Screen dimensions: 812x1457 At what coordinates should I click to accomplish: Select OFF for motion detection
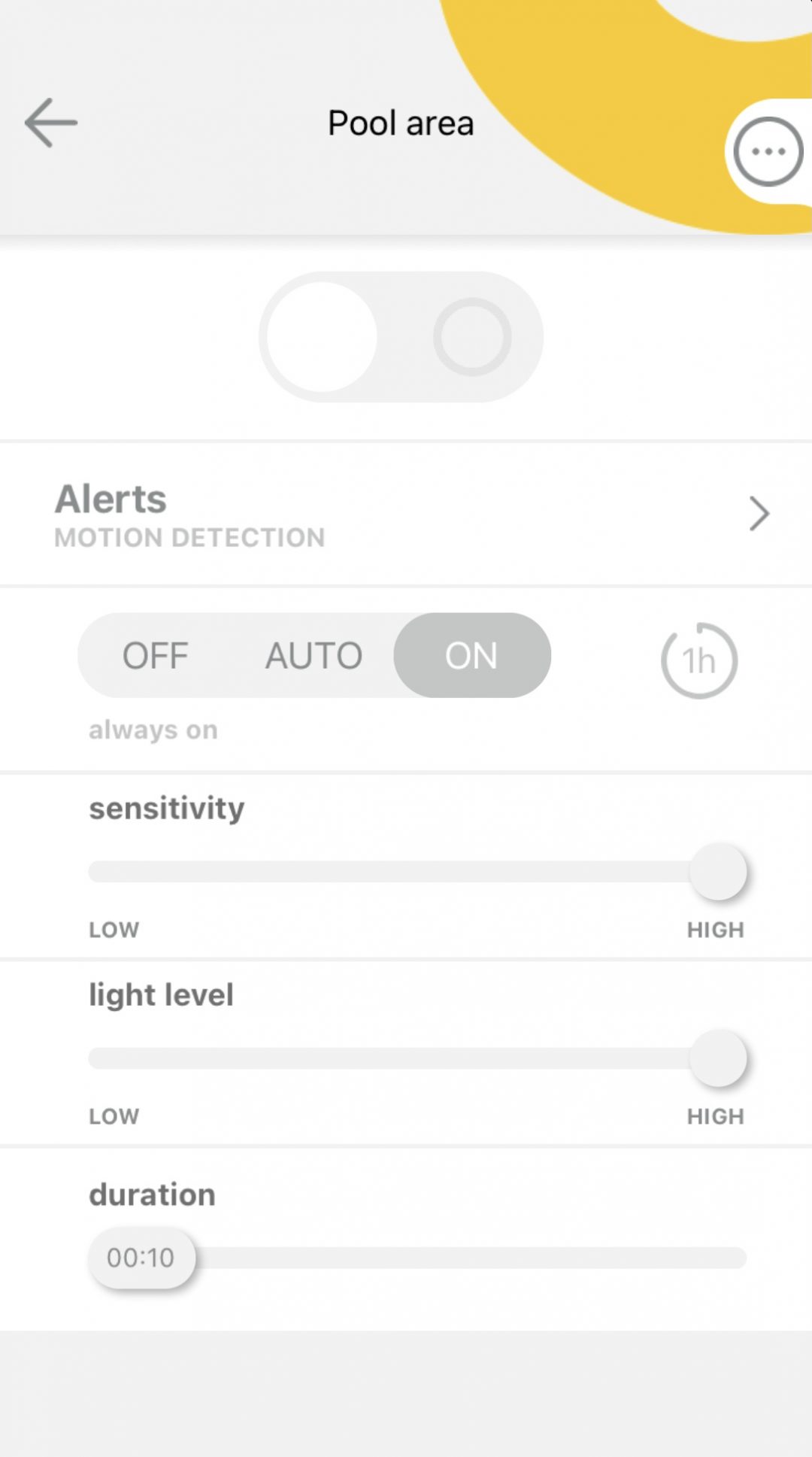pyautogui.click(x=155, y=655)
